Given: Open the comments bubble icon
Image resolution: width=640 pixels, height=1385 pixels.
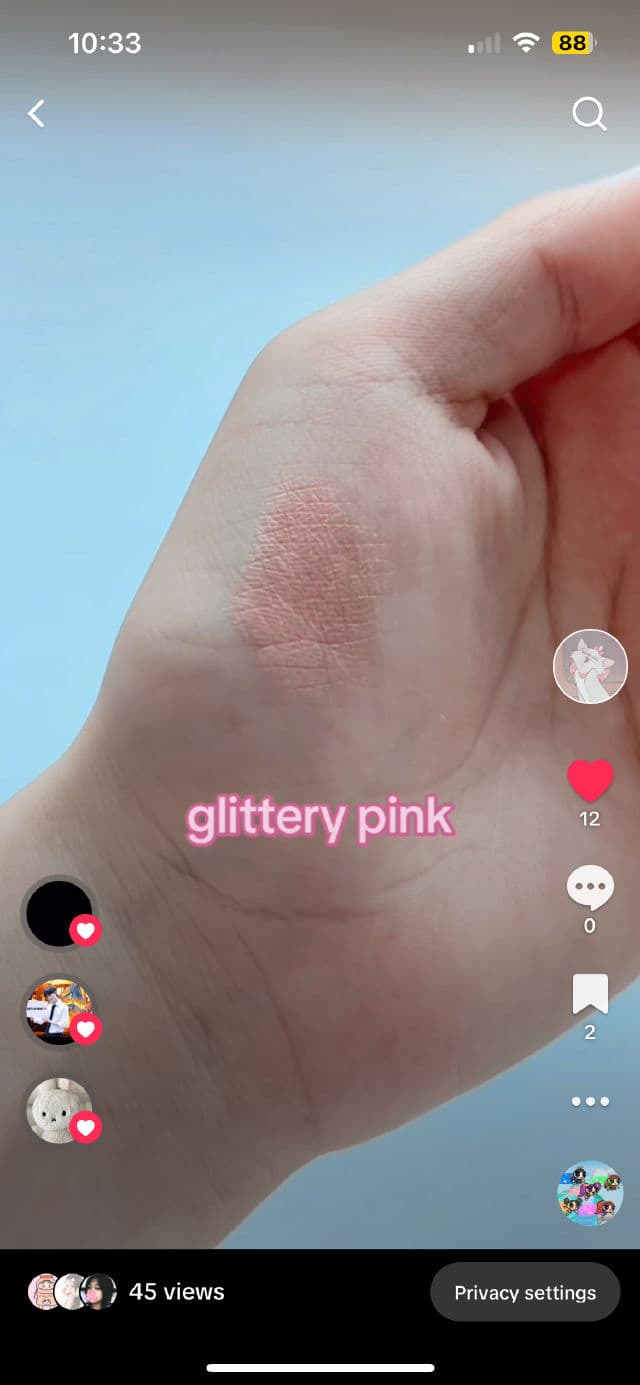Looking at the screenshot, I should click(x=590, y=888).
